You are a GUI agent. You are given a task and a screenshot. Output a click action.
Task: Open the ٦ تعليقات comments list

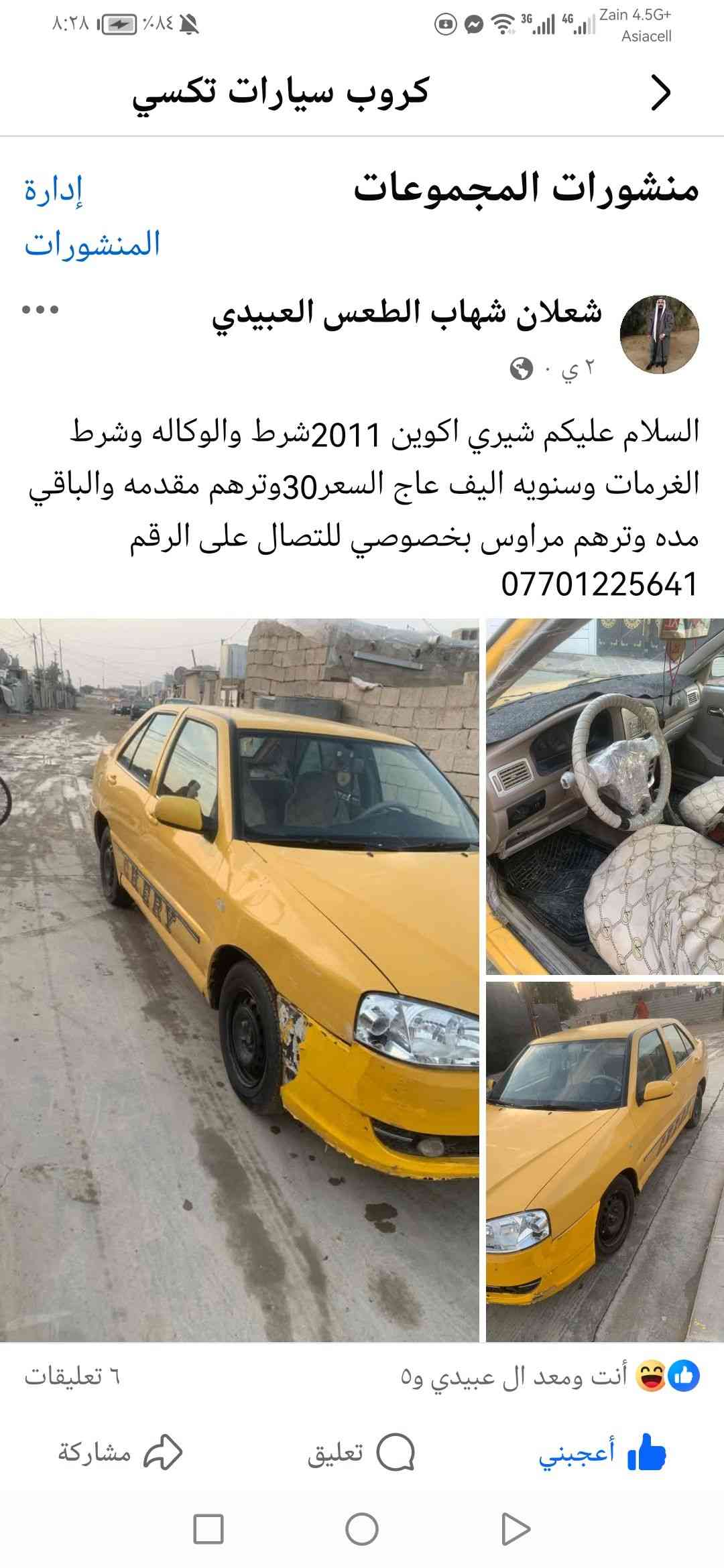[x=72, y=1376]
